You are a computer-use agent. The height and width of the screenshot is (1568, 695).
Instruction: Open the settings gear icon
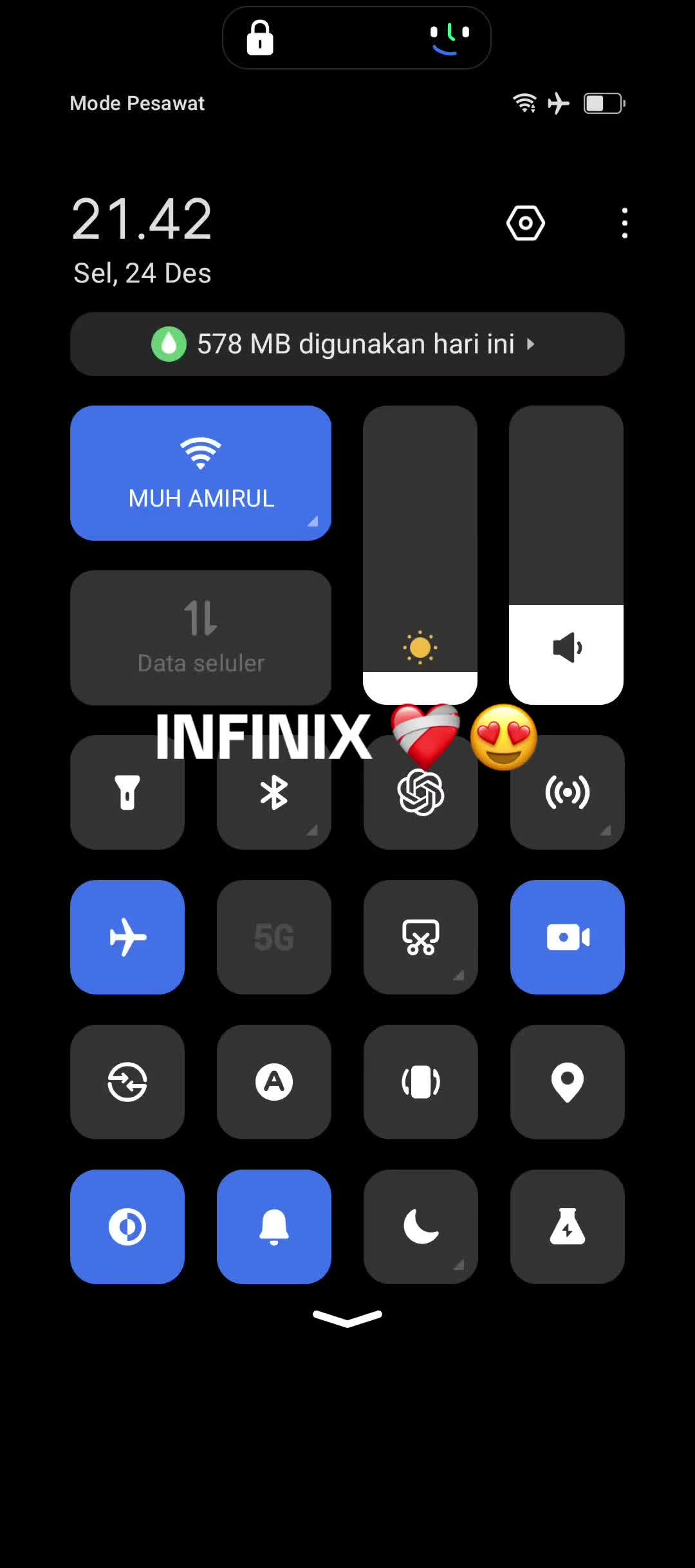pos(525,223)
